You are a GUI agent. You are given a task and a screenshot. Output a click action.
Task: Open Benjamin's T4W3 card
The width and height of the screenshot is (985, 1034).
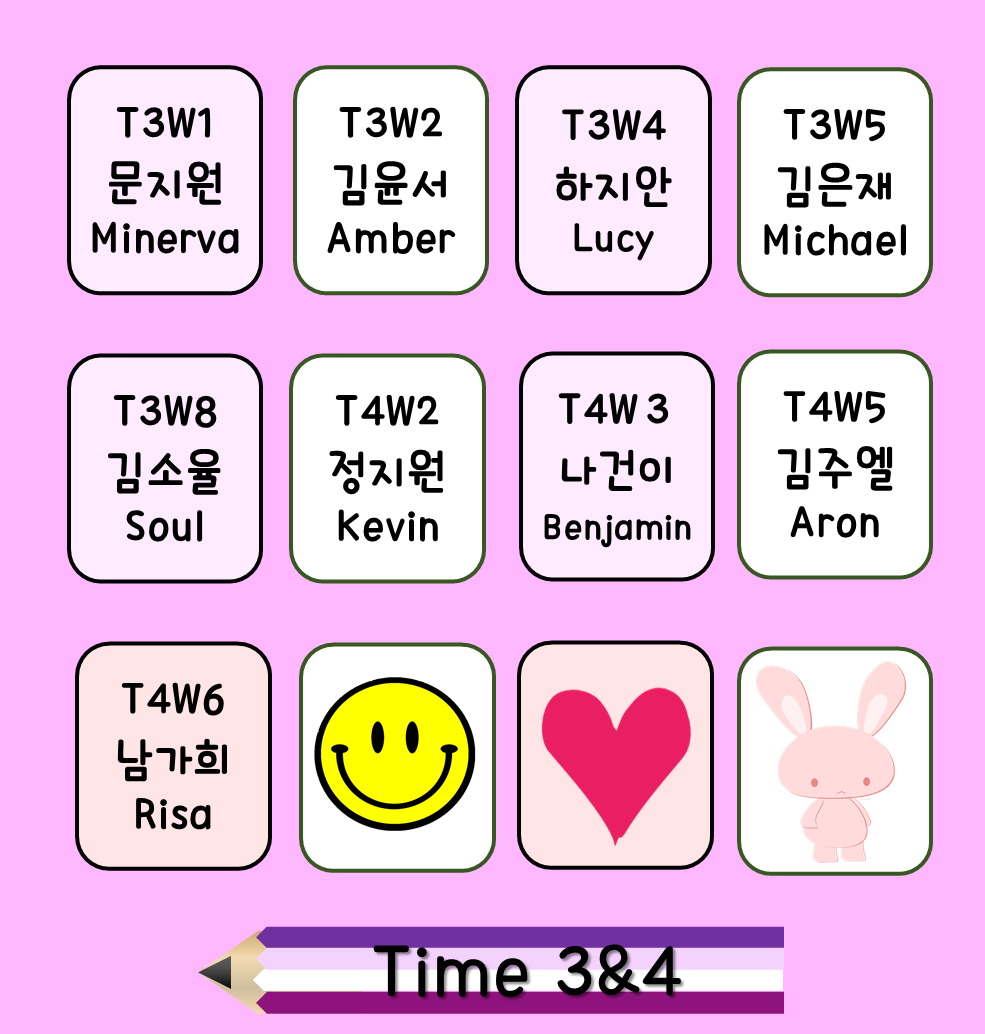(x=617, y=466)
